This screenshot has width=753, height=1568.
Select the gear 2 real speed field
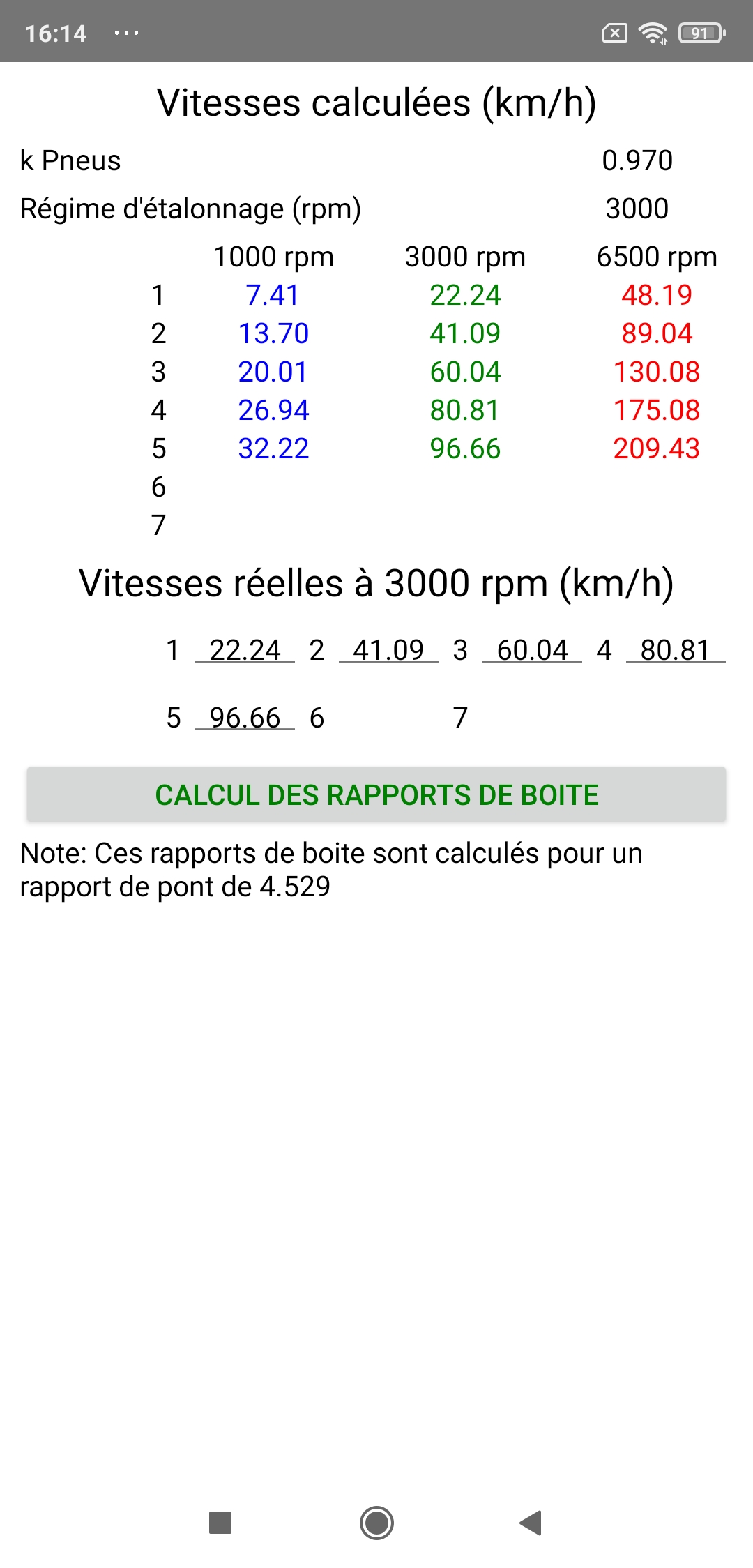(388, 650)
